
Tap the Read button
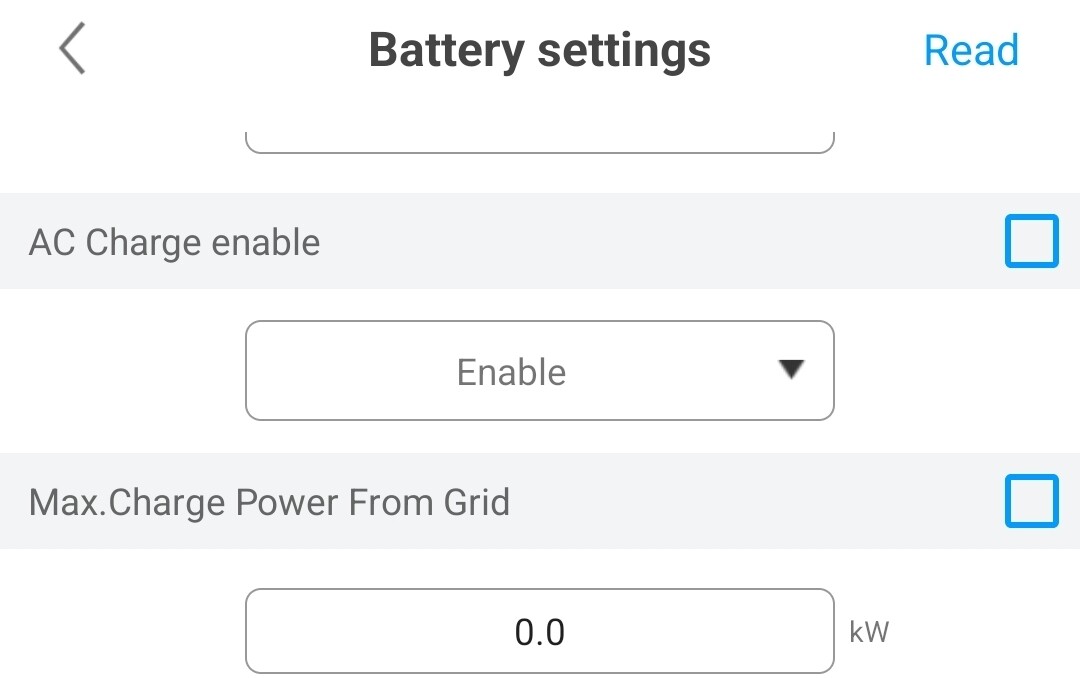[970, 50]
